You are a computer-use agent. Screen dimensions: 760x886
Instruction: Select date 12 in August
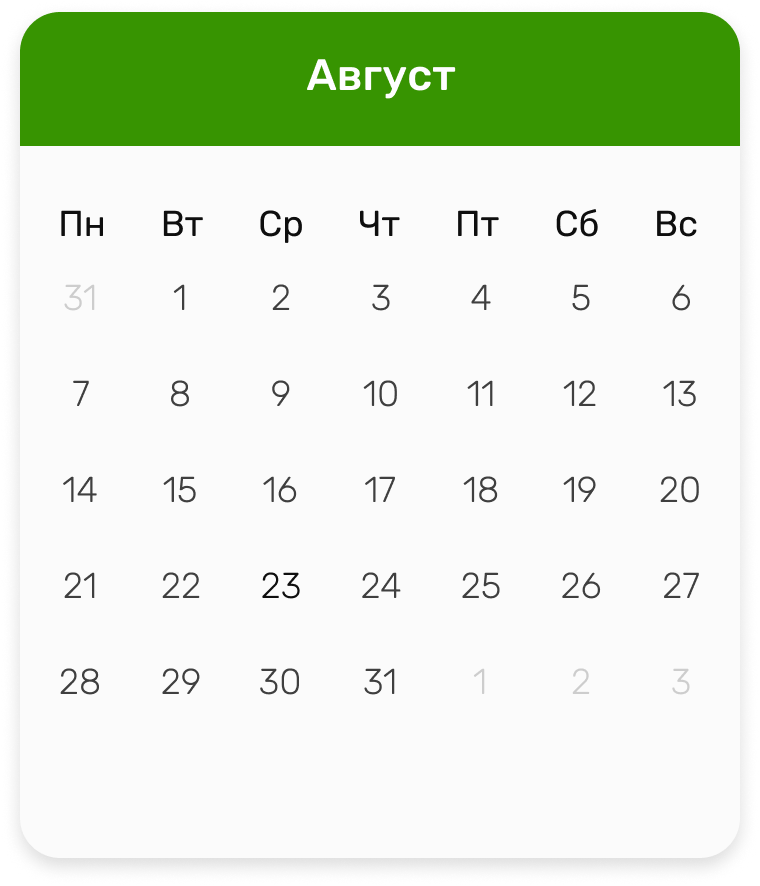click(580, 394)
